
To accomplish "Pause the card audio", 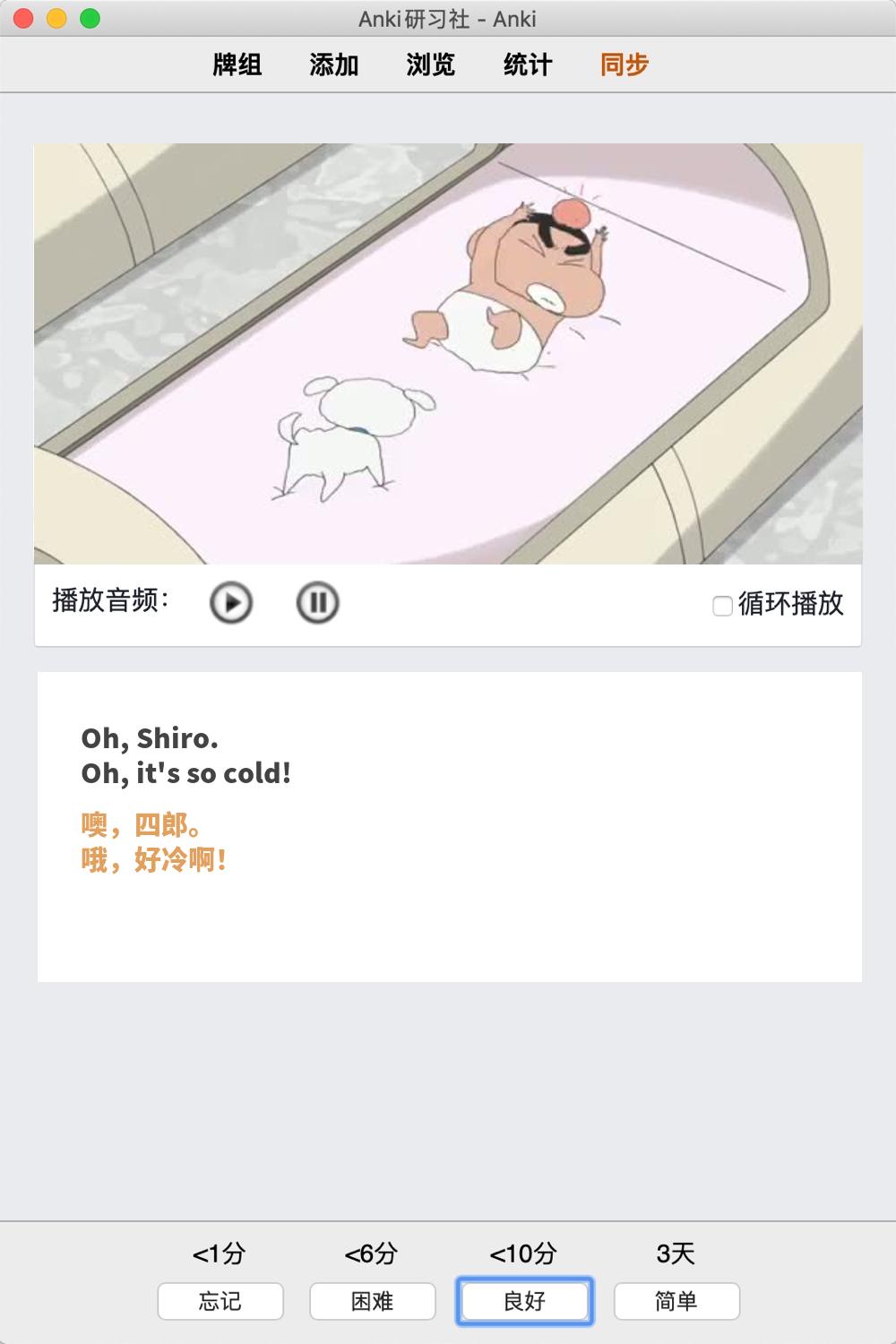I will coord(317,603).
